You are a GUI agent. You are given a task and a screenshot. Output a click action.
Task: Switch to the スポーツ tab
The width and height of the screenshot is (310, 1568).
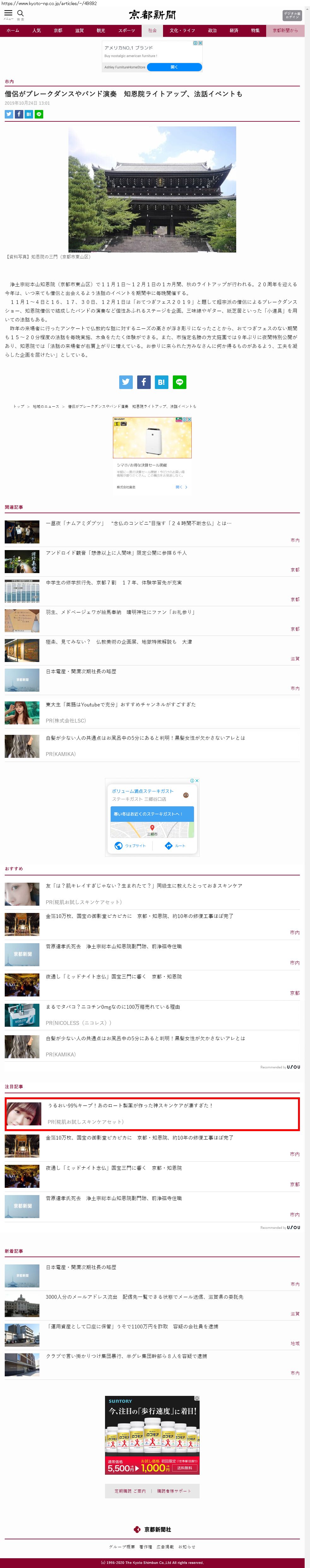click(x=127, y=31)
